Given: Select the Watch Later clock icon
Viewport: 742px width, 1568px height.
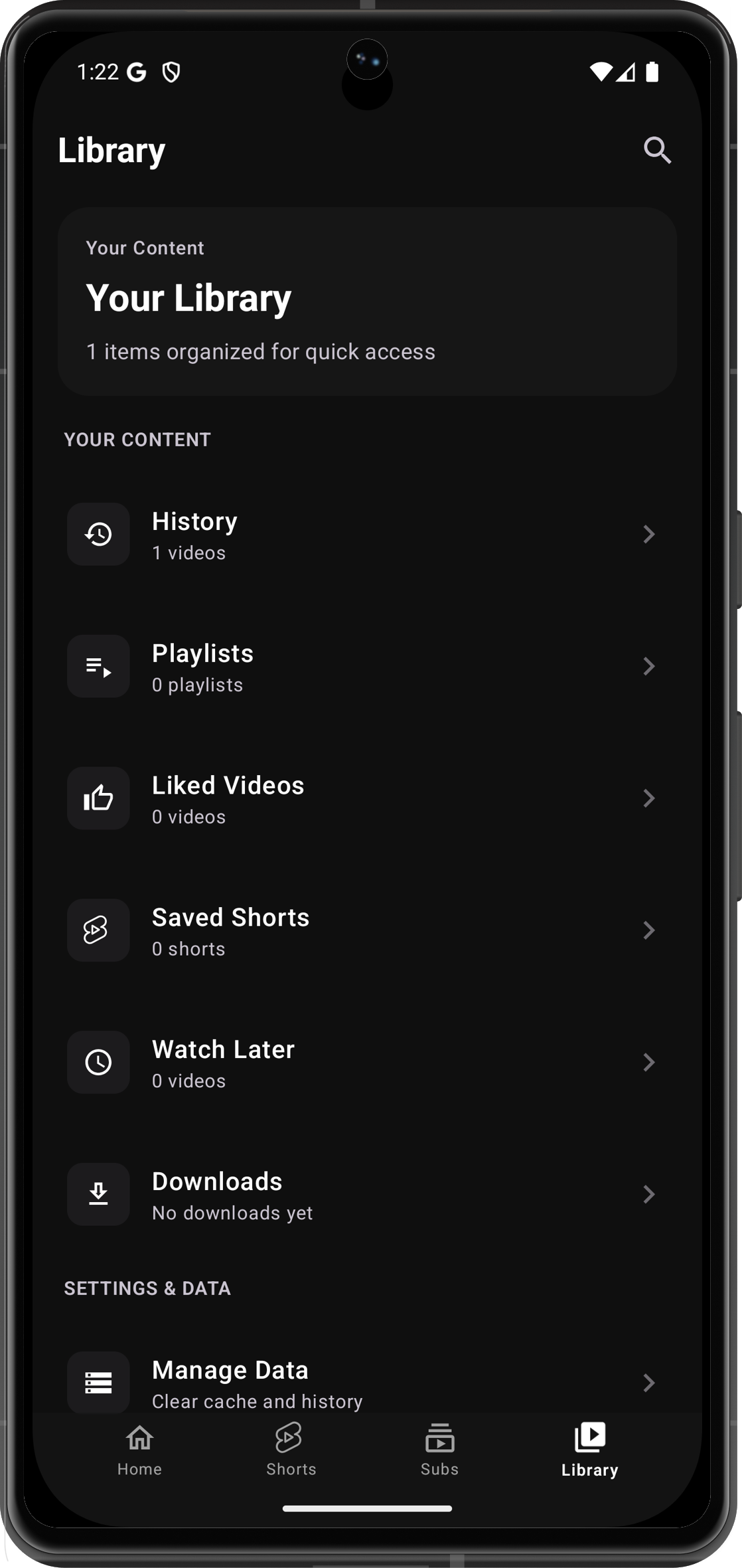Looking at the screenshot, I should tap(98, 1063).
